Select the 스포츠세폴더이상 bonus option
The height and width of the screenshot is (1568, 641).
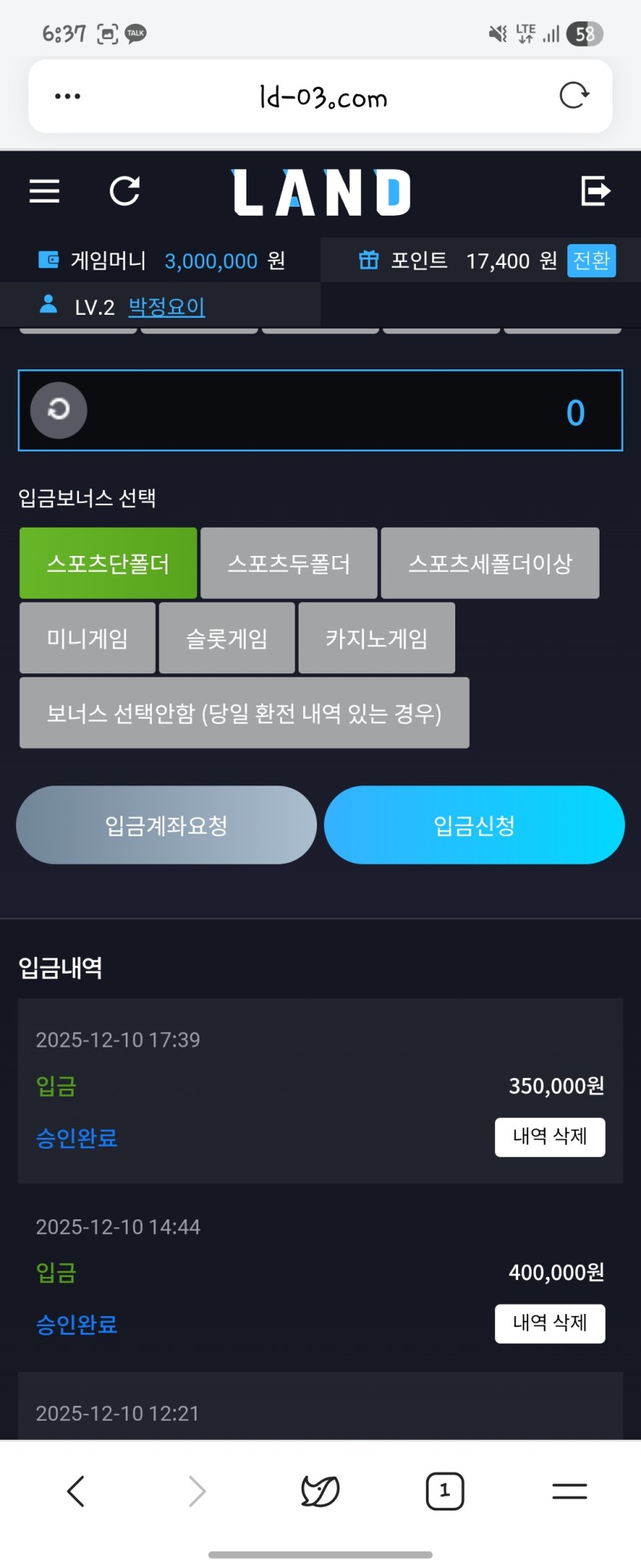click(x=490, y=563)
